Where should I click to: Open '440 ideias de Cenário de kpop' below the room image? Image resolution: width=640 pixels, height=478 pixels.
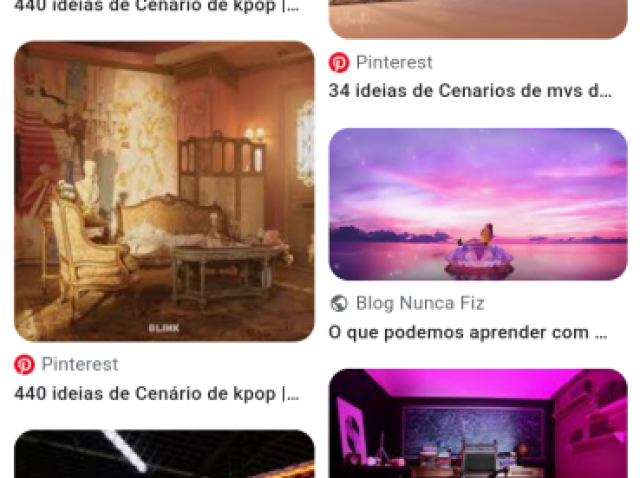156,393
